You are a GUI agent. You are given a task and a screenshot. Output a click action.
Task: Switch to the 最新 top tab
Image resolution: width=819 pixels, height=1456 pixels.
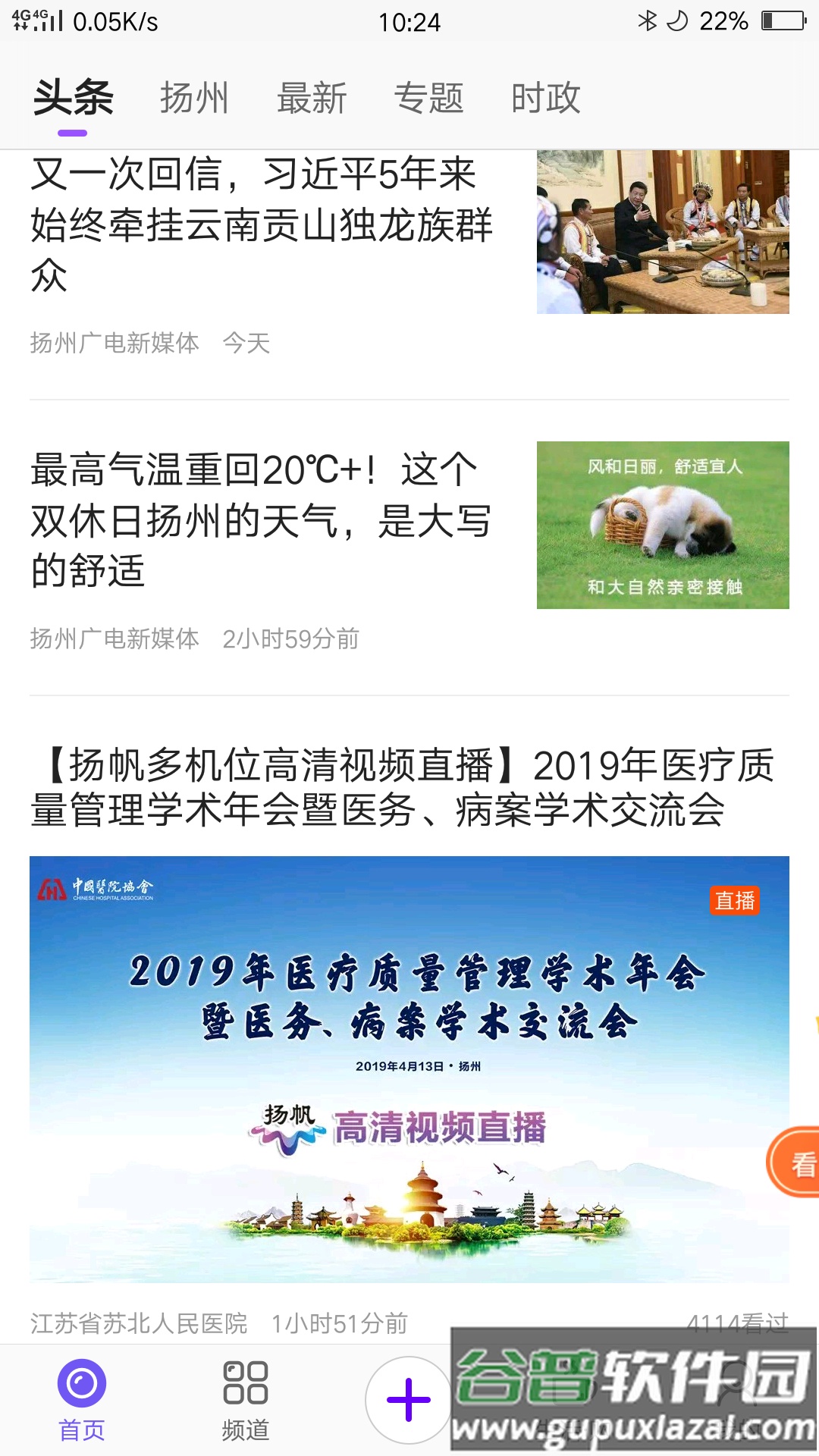click(x=312, y=99)
